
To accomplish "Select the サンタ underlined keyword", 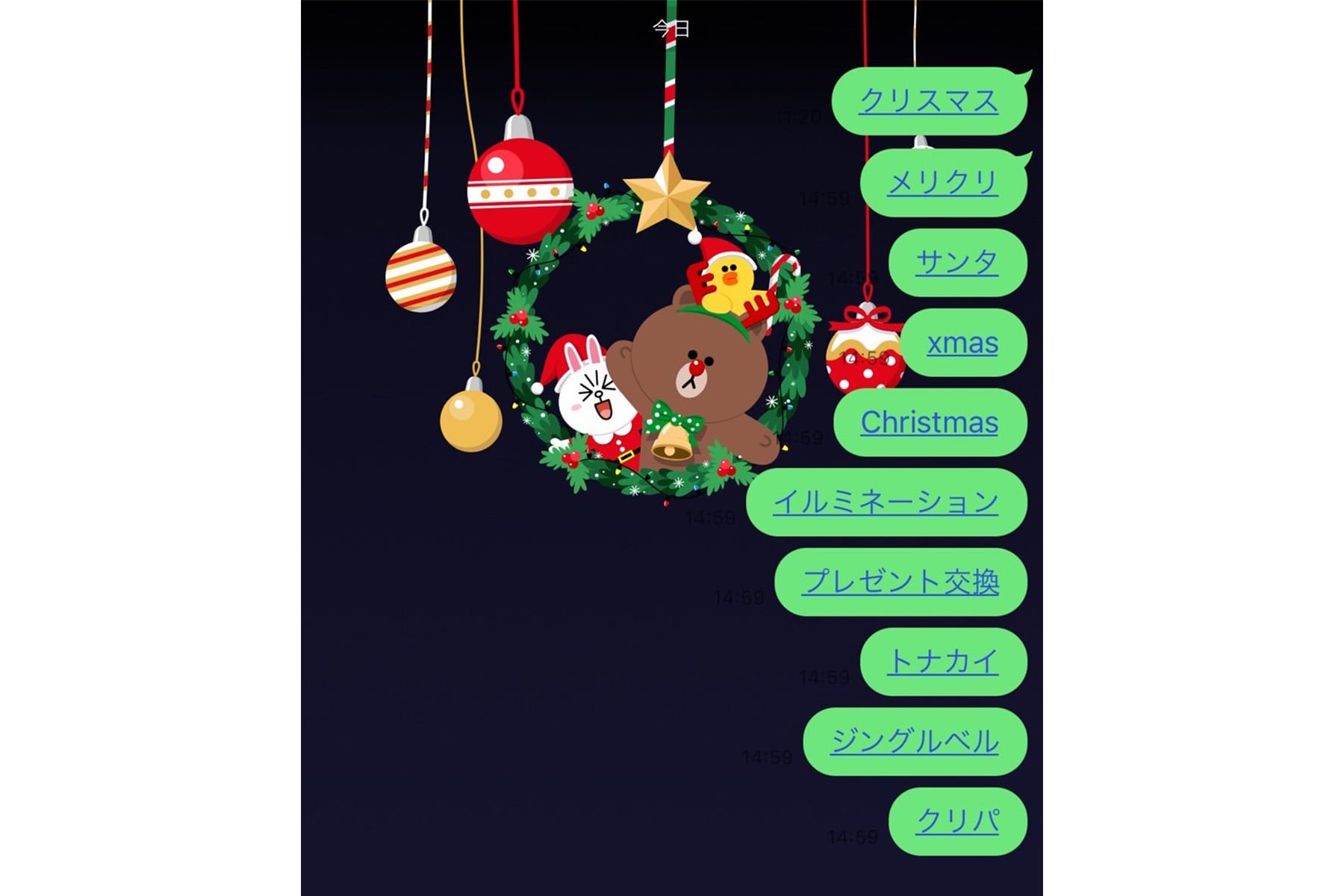I will (956, 262).
